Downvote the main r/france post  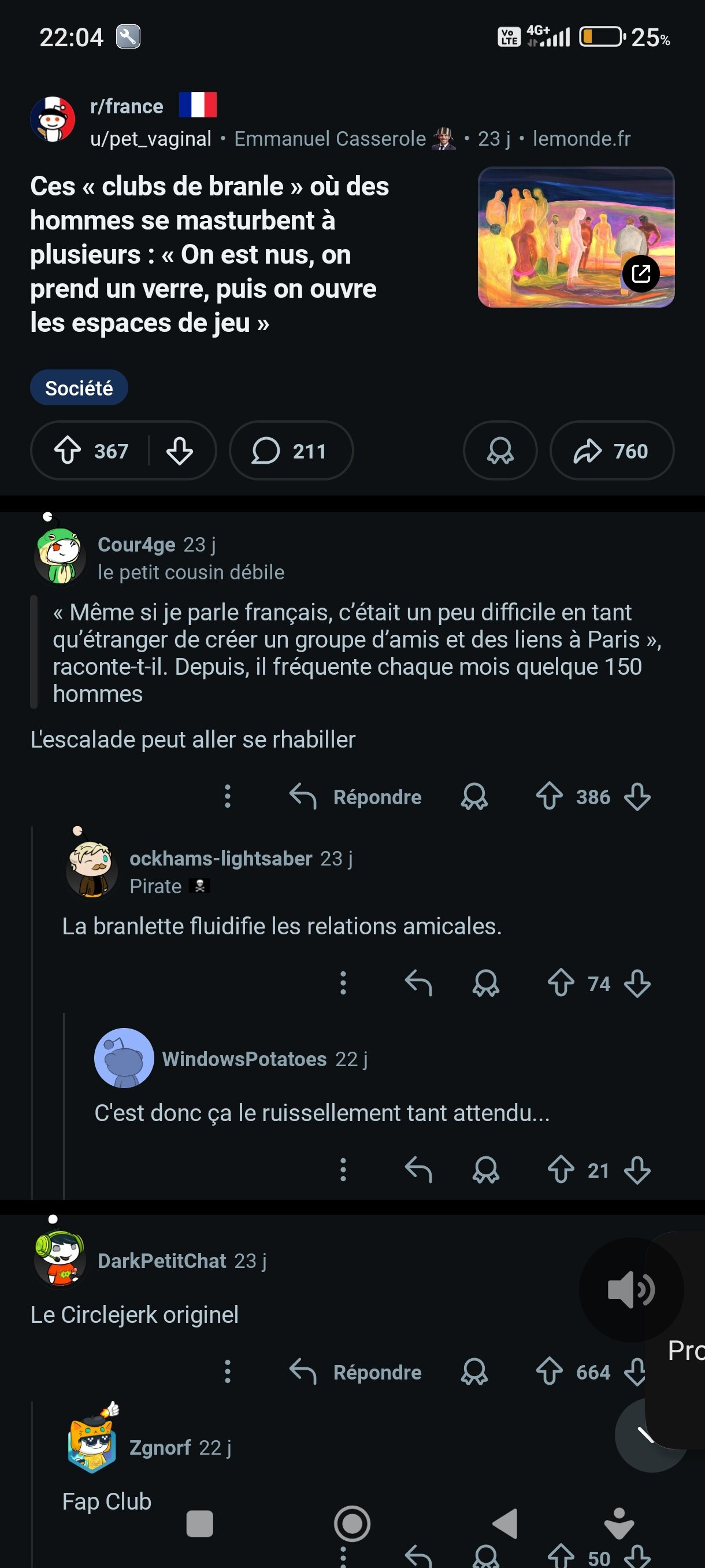(180, 451)
